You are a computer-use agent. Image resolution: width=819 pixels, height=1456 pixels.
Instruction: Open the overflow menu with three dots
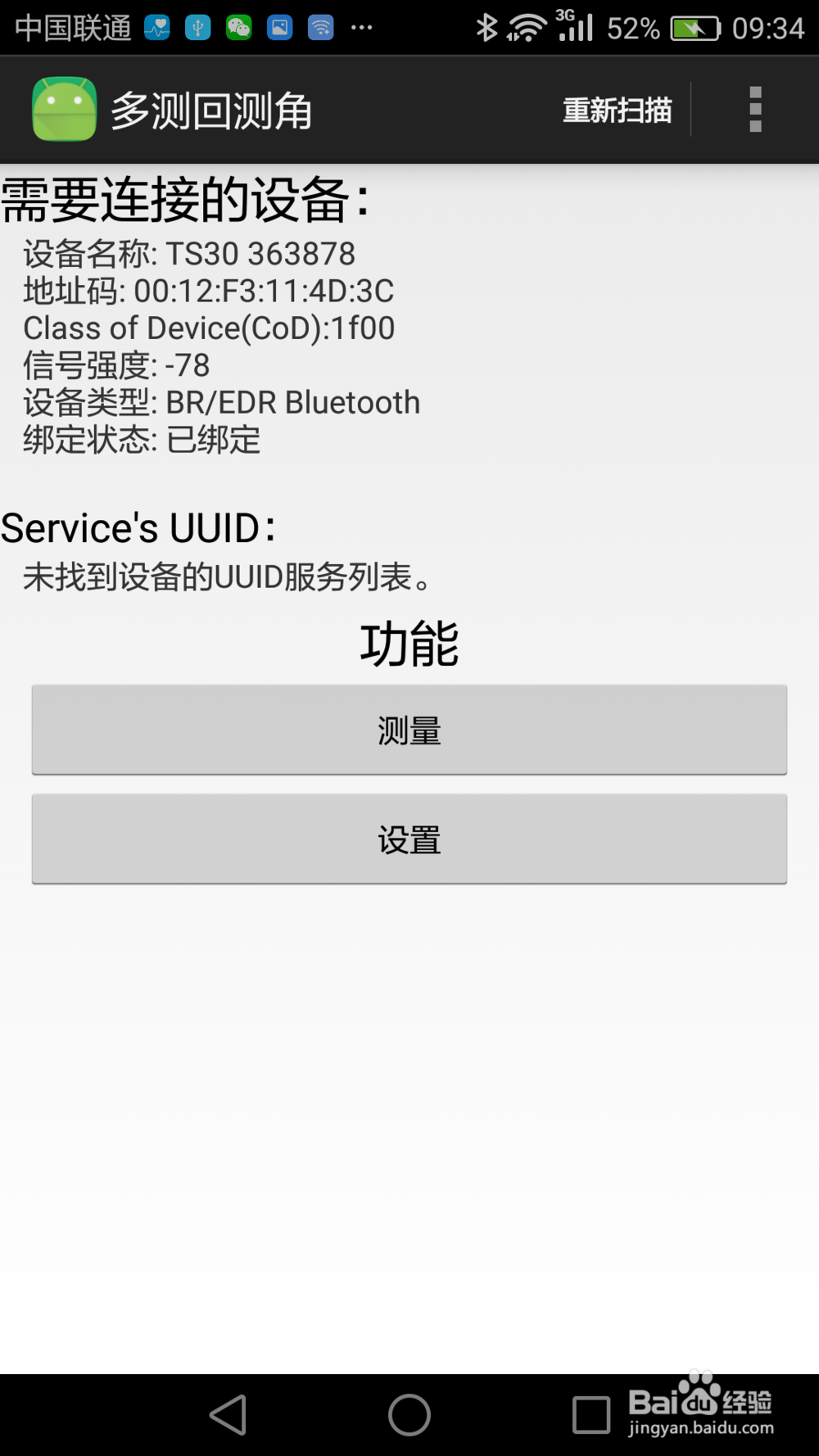754,107
